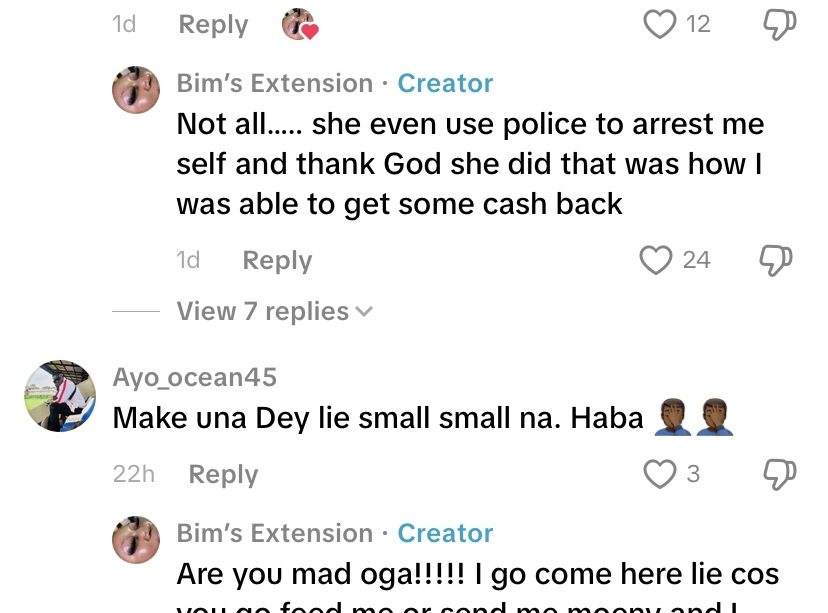Reply to Bim's Extension 'Not all' comment

click(277, 261)
